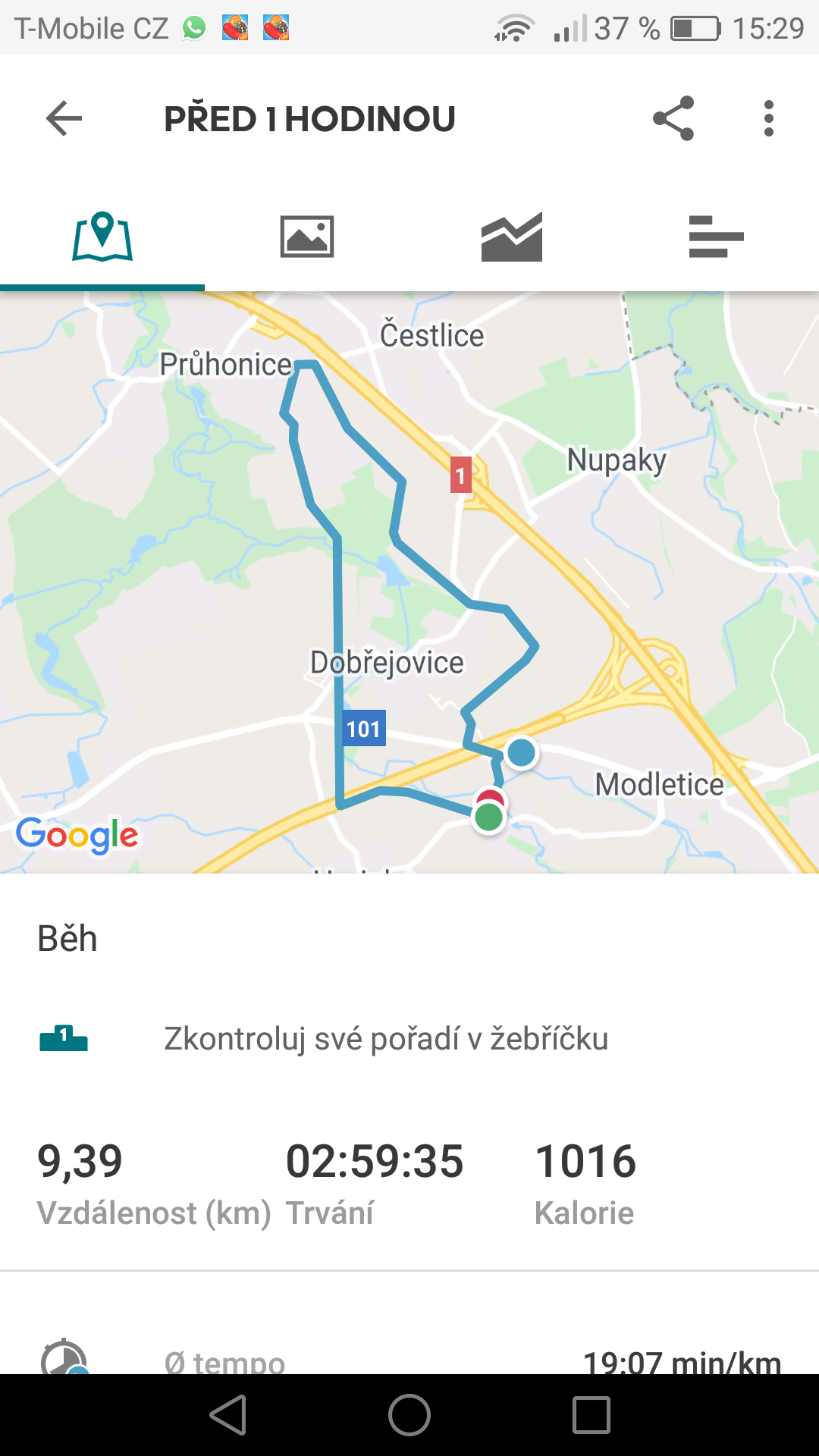The height and width of the screenshot is (1456, 819).
Task: Switch to the photos tab
Action: tap(307, 237)
